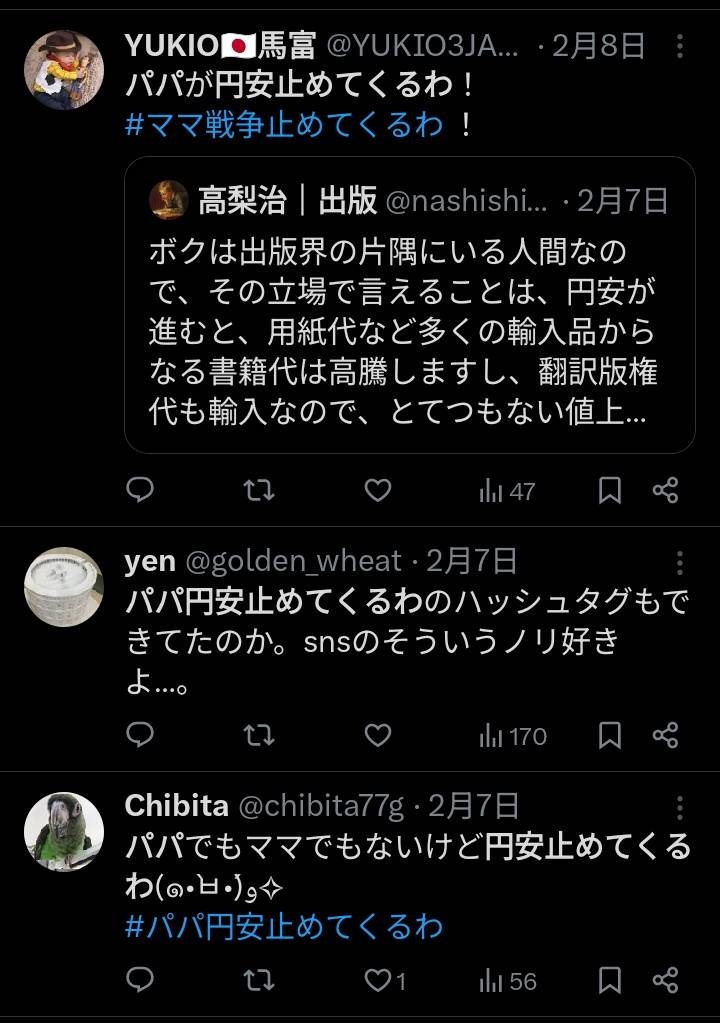This screenshot has width=720, height=1023.
Task: Reply to yen's tweet
Action: 141,736
